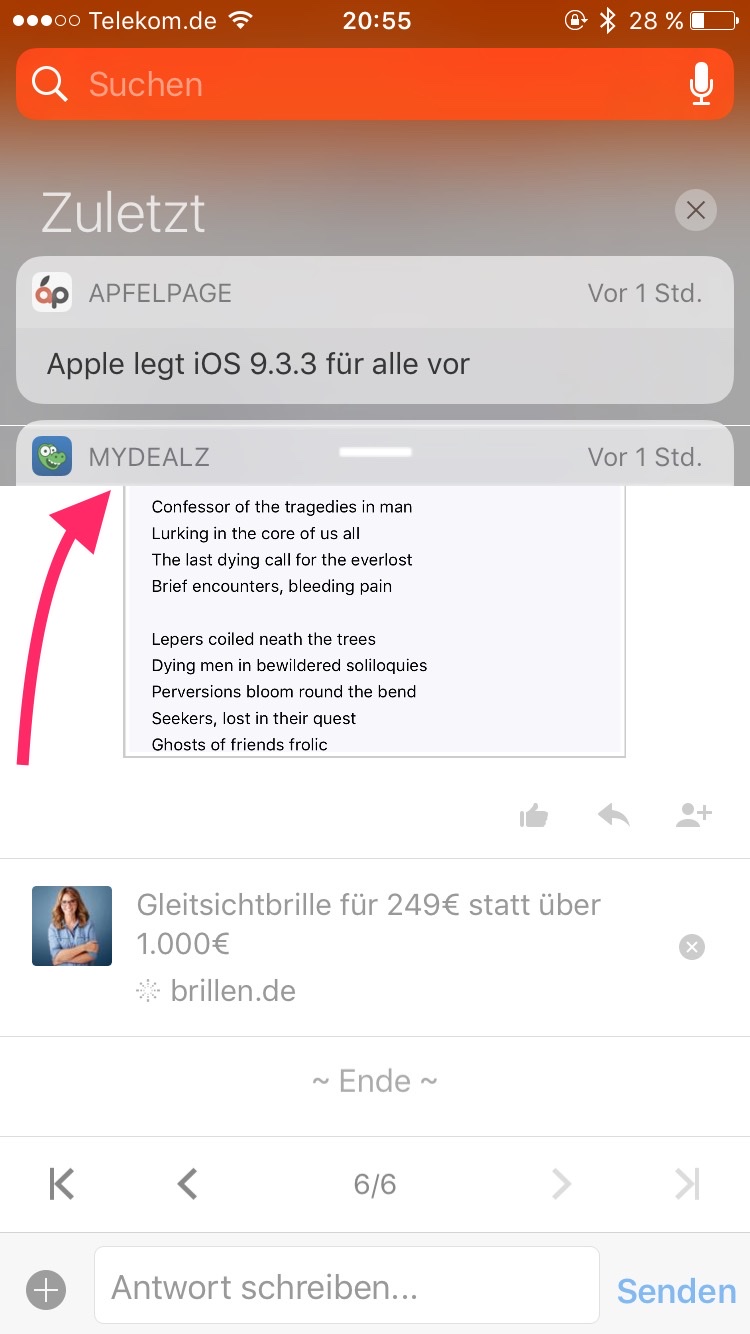Viewport: 750px width, 1334px height.
Task: Reply to the post via arrow icon
Action: [613, 816]
